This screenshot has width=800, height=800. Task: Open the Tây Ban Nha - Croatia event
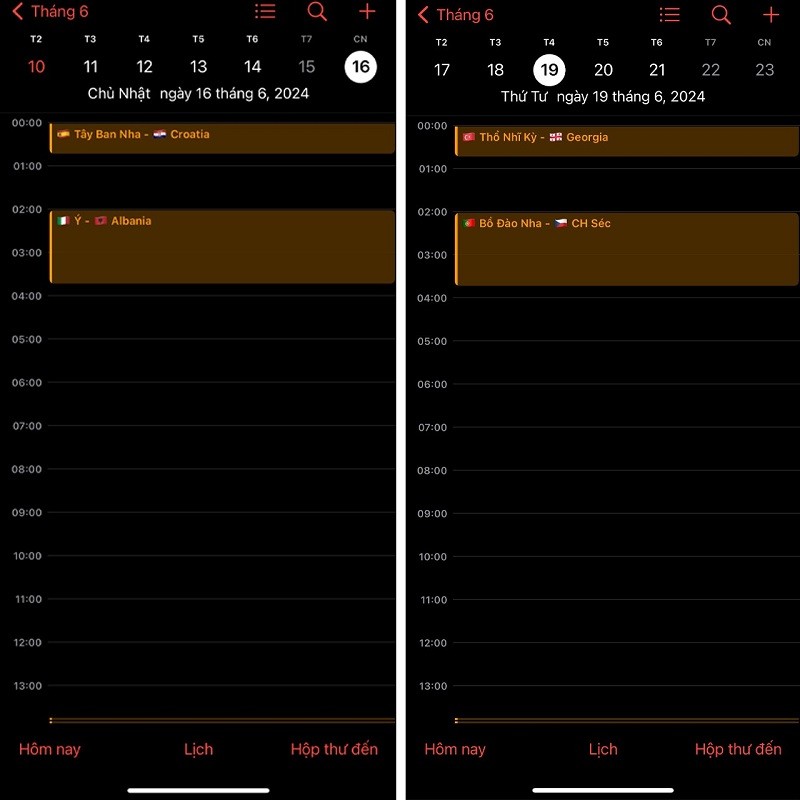(x=222, y=138)
